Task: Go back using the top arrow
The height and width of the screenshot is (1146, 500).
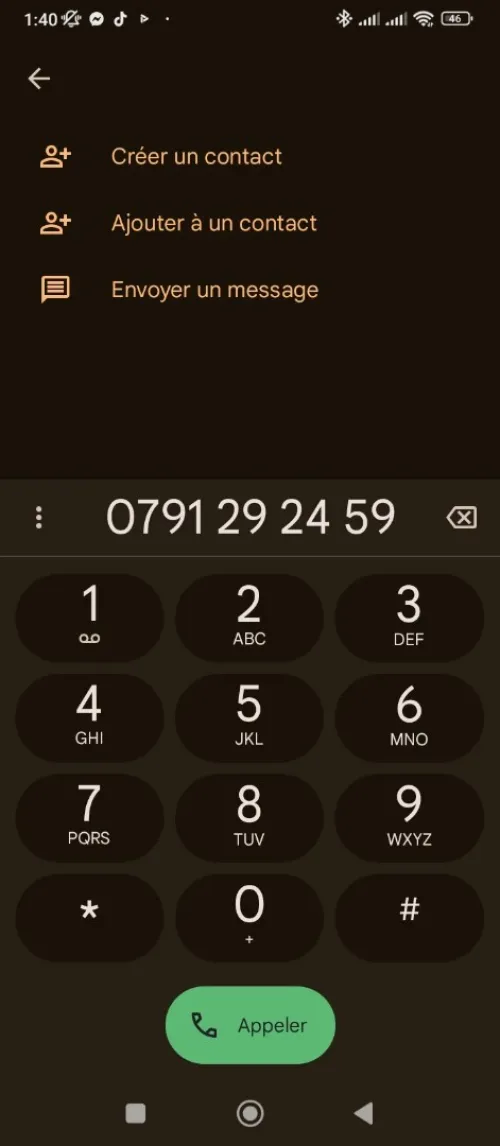Action: 39,78
